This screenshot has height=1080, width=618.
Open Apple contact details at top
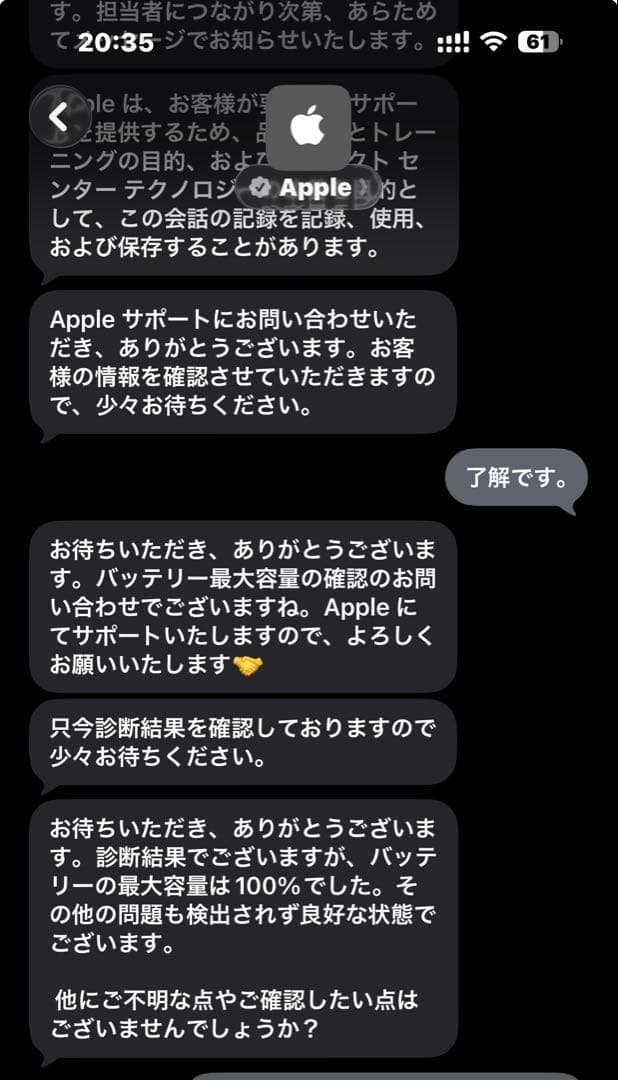[x=307, y=143]
